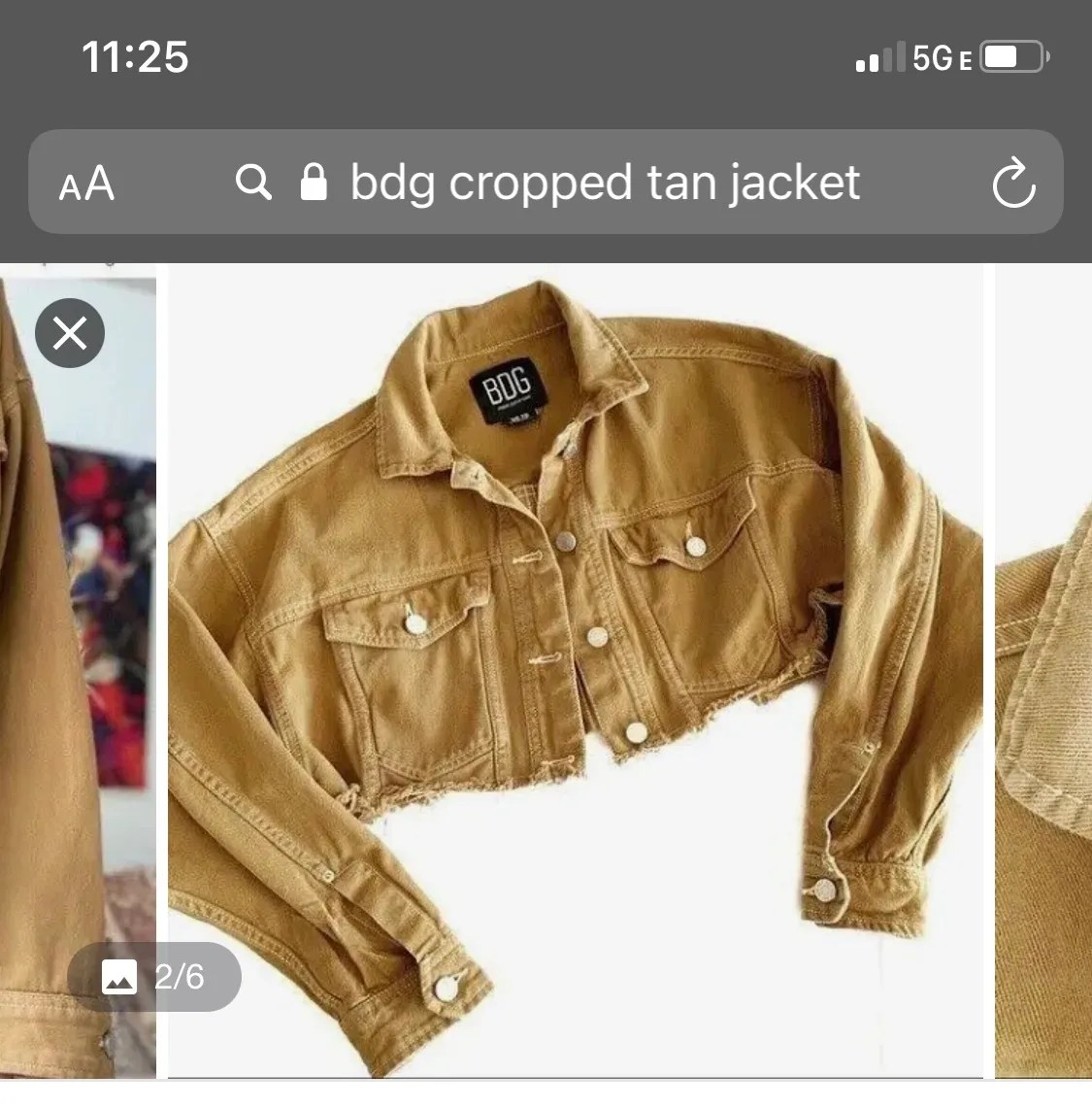Tap the 5G network indicator
Screen dimensions: 1092x1108
pyautogui.click(x=935, y=56)
